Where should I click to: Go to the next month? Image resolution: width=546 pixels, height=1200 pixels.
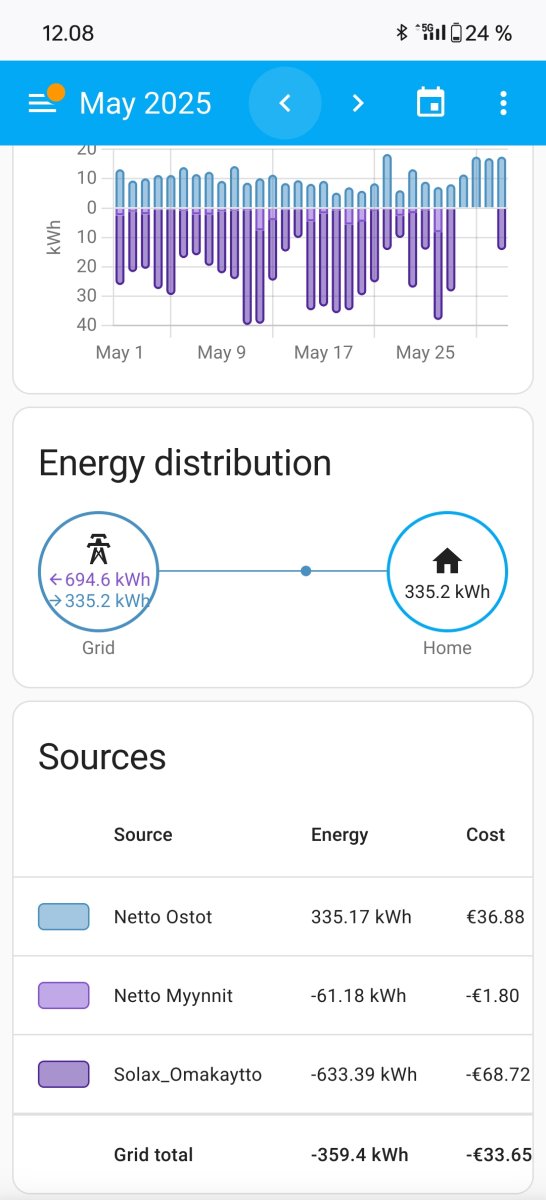[358, 103]
